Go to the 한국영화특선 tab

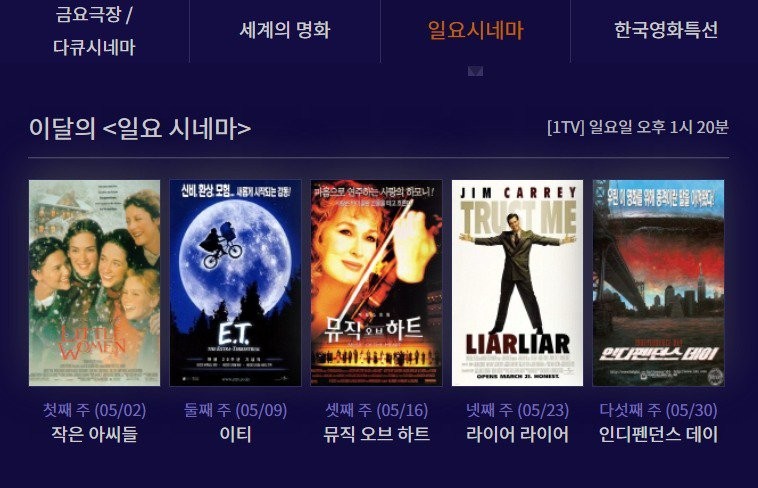665,30
